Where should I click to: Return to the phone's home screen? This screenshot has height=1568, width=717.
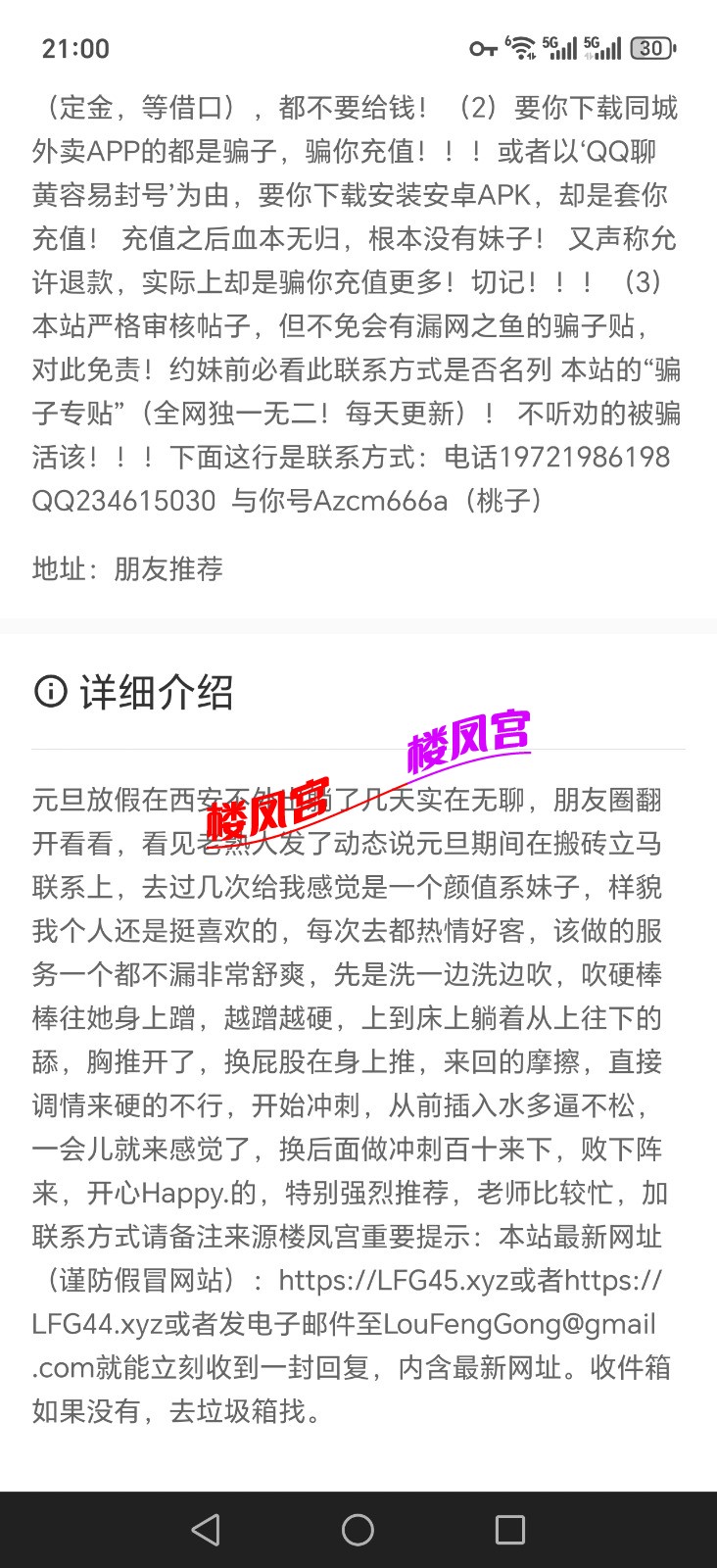(x=358, y=1530)
